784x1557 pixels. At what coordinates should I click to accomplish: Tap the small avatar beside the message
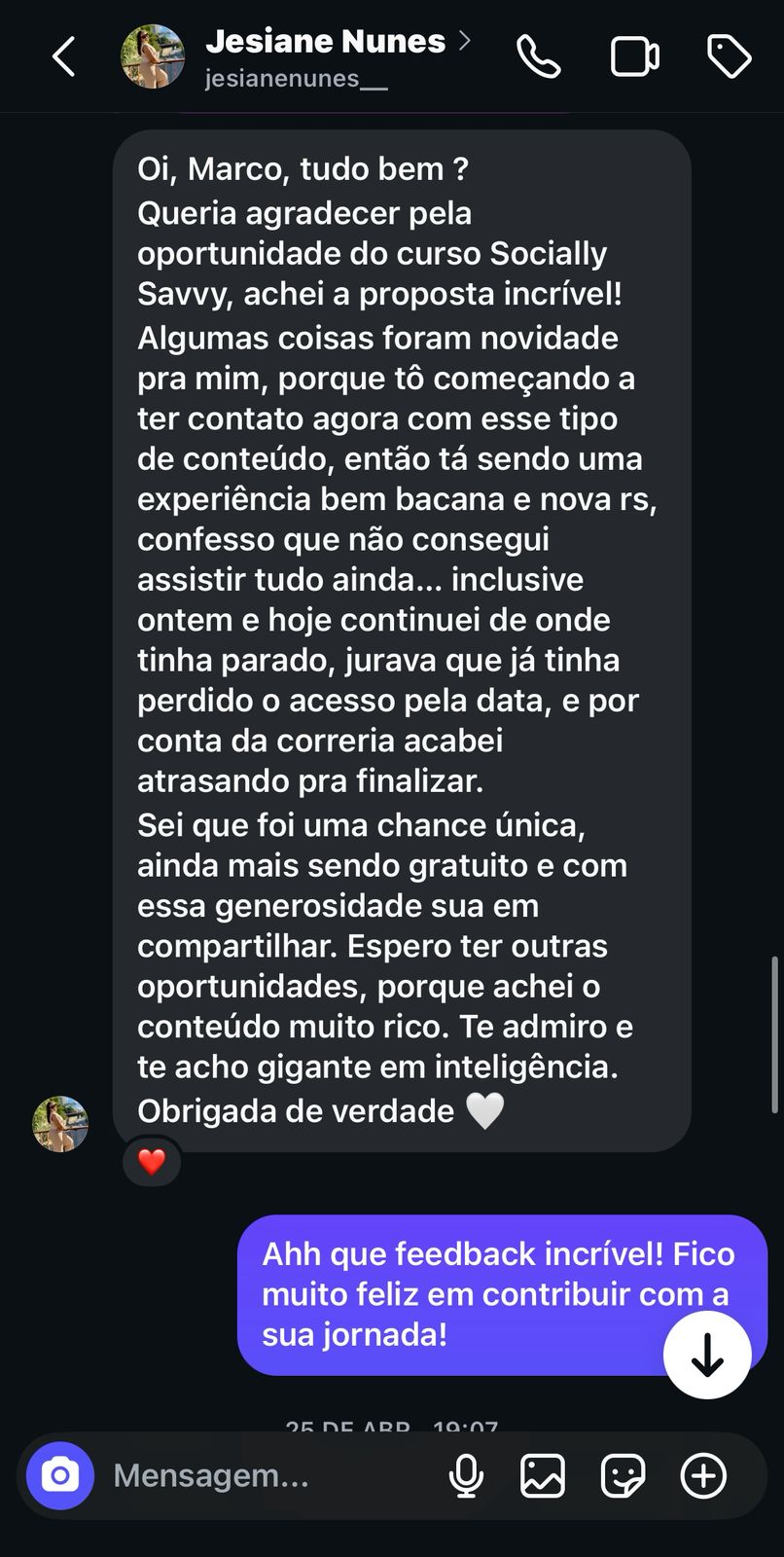(x=60, y=1125)
